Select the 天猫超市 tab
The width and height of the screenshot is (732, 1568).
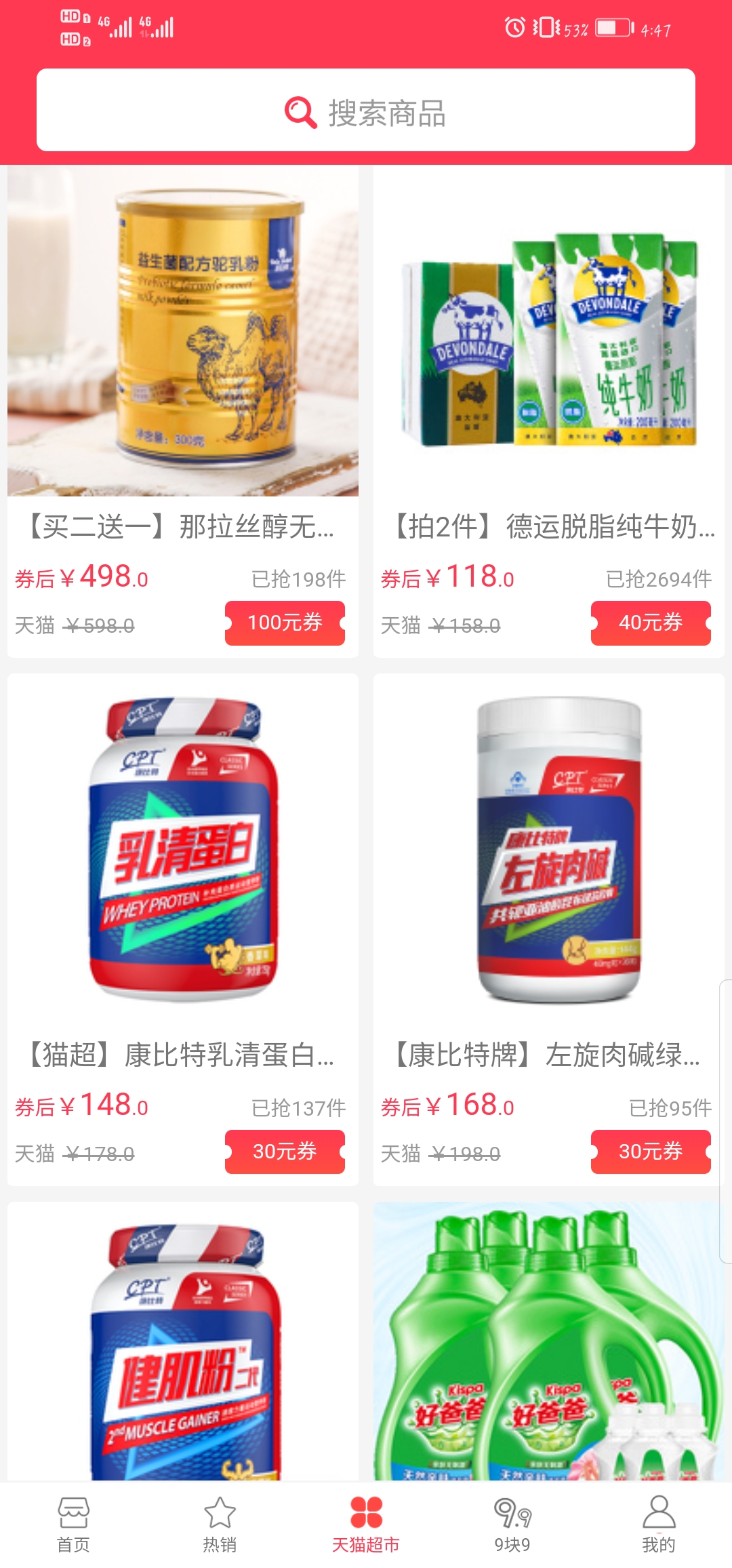pyautogui.click(x=366, y=1524)
